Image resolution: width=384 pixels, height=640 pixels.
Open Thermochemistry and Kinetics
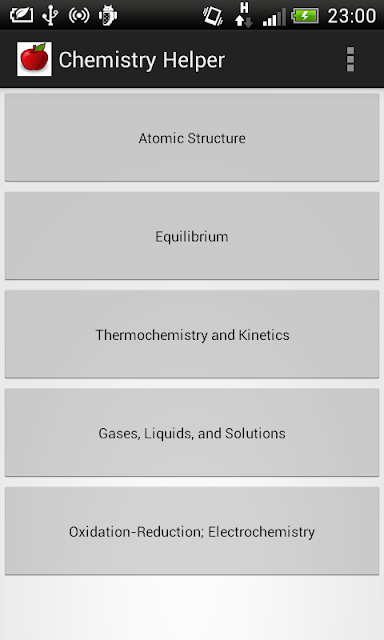(192, 334)
